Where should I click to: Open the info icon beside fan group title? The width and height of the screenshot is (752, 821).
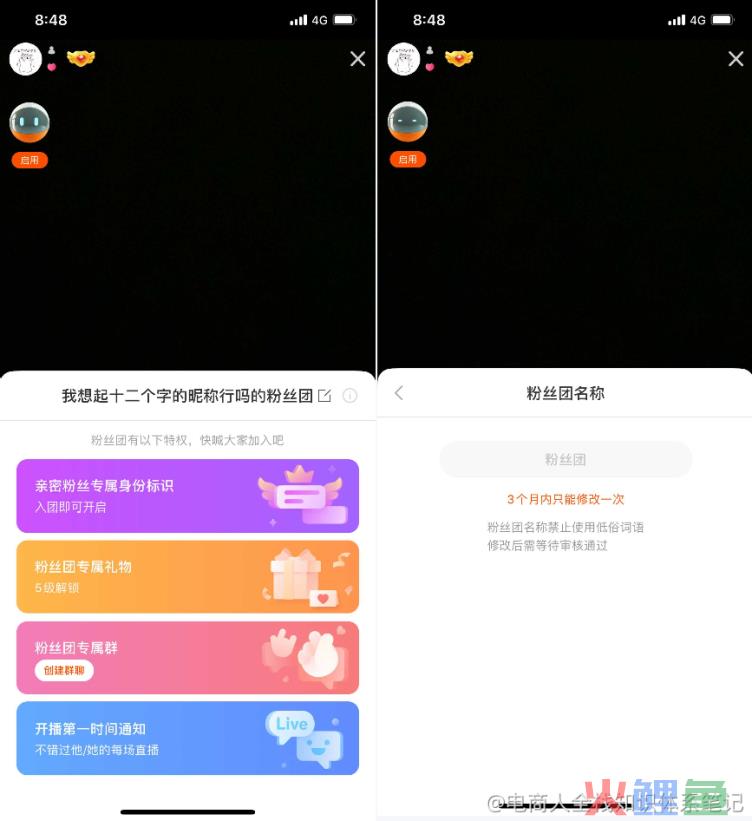(350, 396)
